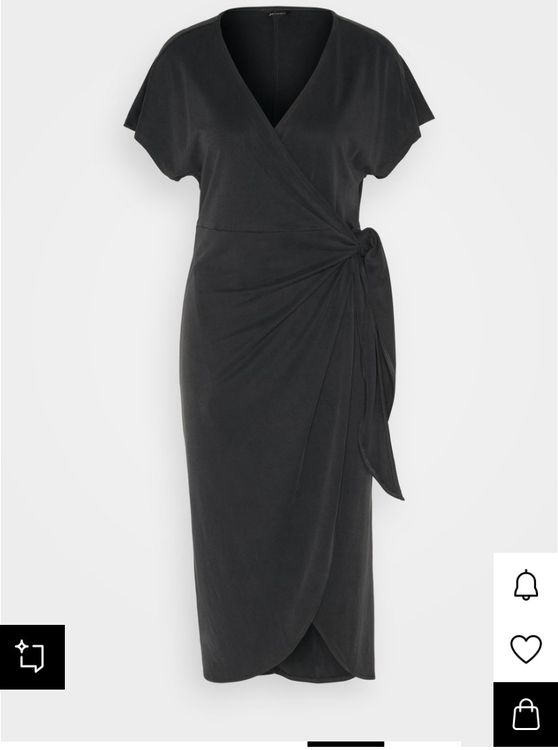Open the notification bell for this dress
This screenshot has height=750, width=558.
pyautogui.click(x=525, y=585)
